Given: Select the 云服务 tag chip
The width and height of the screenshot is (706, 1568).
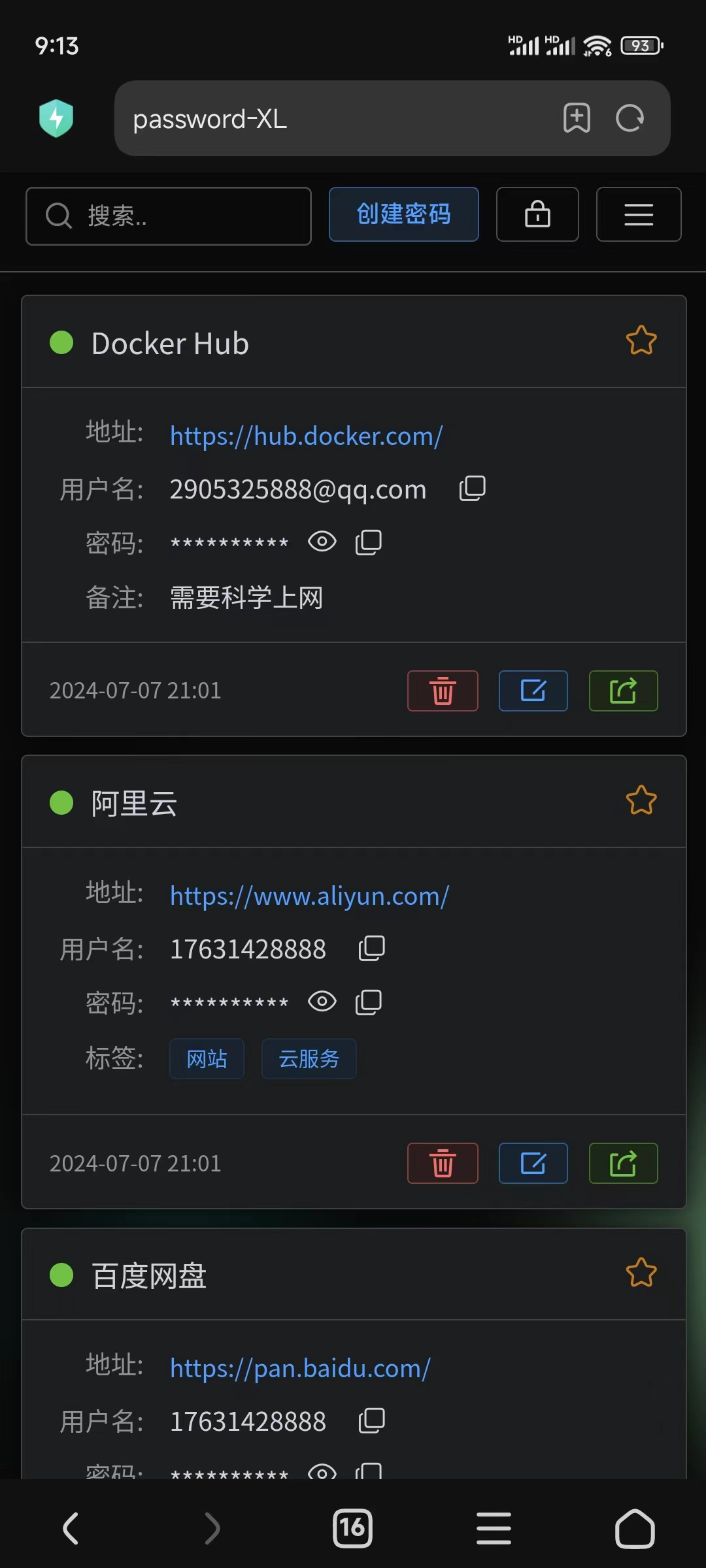Looking at the screenshot, I should click(309, 1058).
